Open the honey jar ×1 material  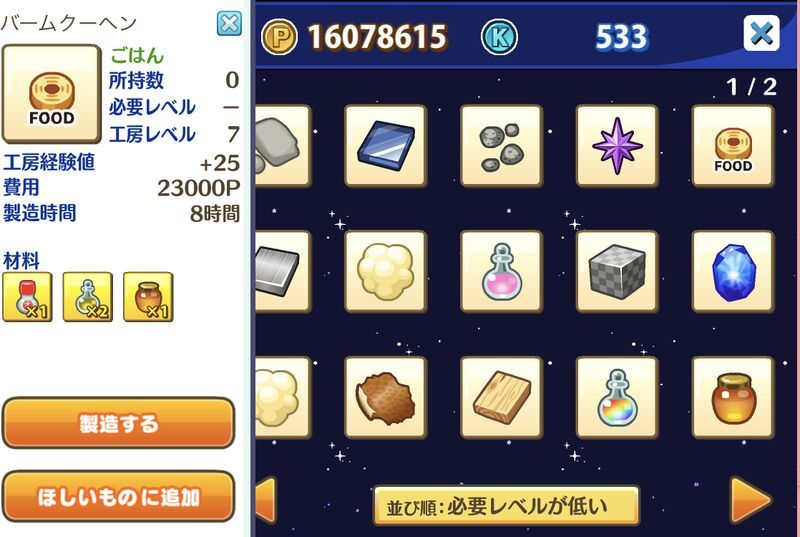(x=147, y=297)
